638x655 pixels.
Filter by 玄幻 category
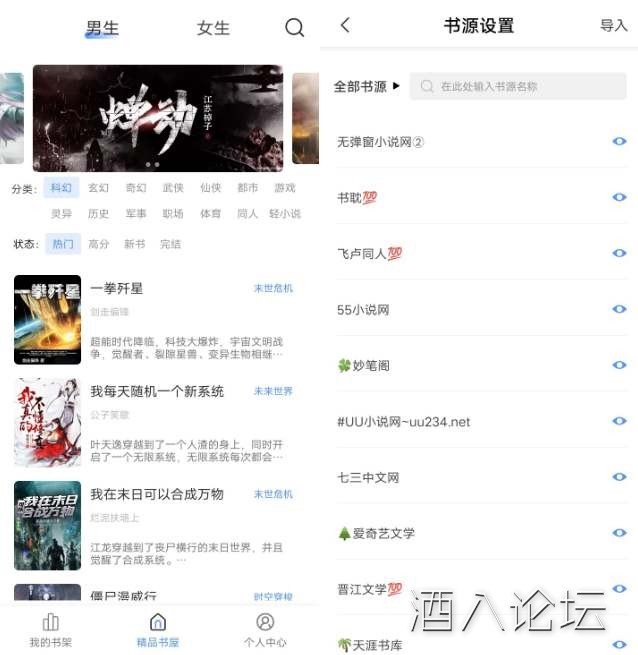click(98, 188)
